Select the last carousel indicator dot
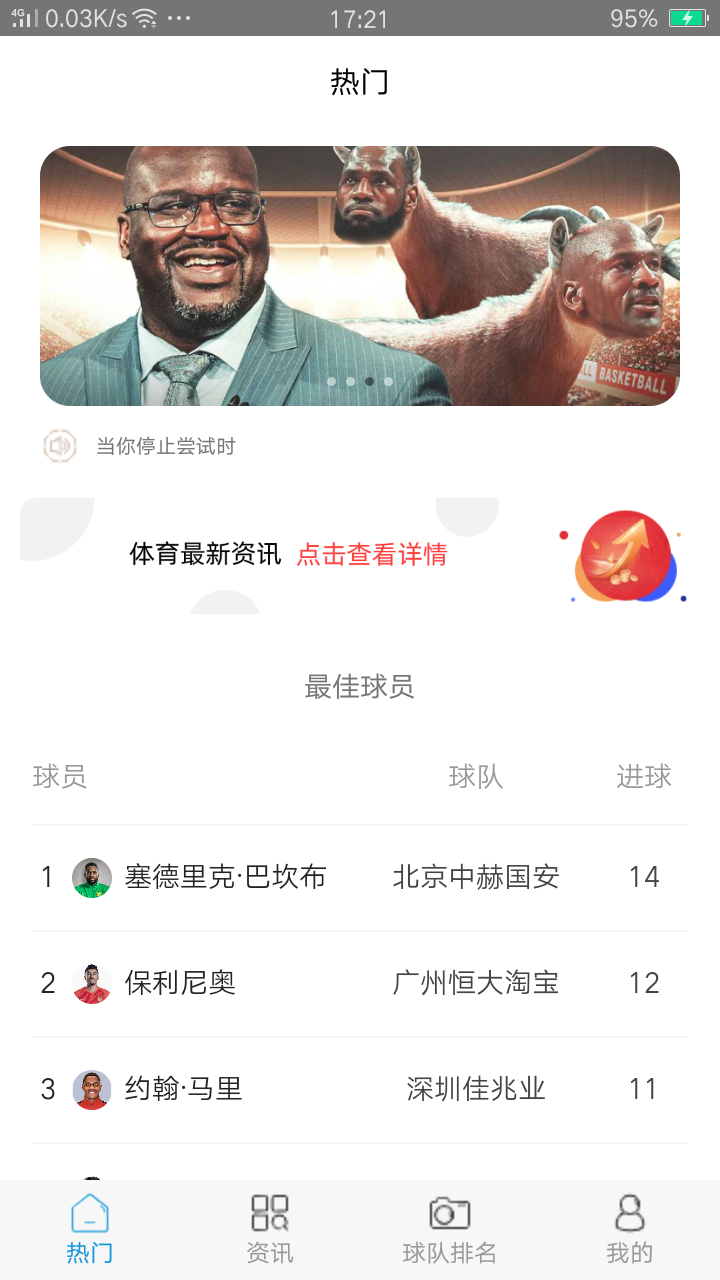Viewport: 720px width, 1280px height. pyautogui.click(x=389, y=380)
